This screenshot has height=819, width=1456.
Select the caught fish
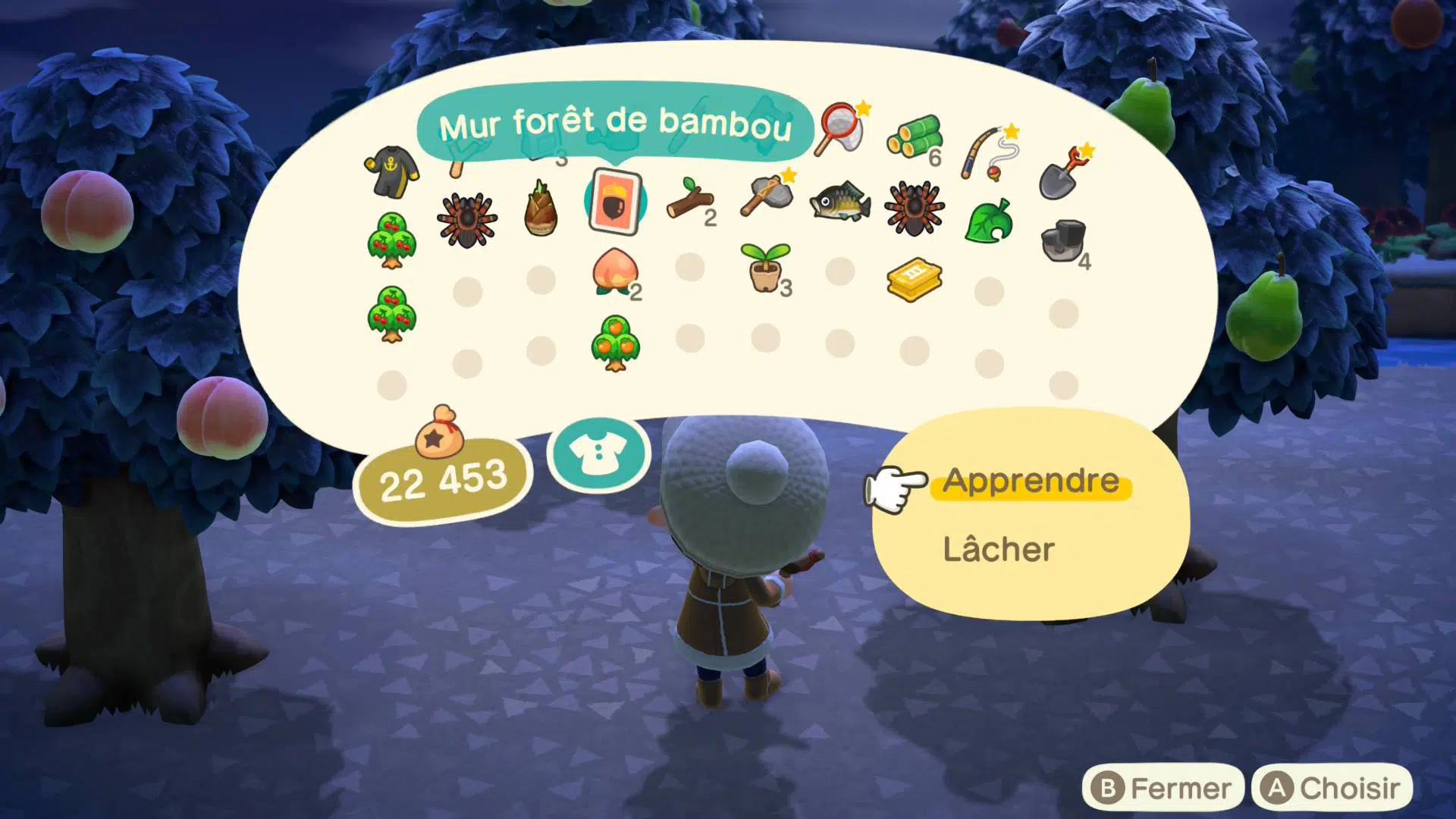pos(839,202)
